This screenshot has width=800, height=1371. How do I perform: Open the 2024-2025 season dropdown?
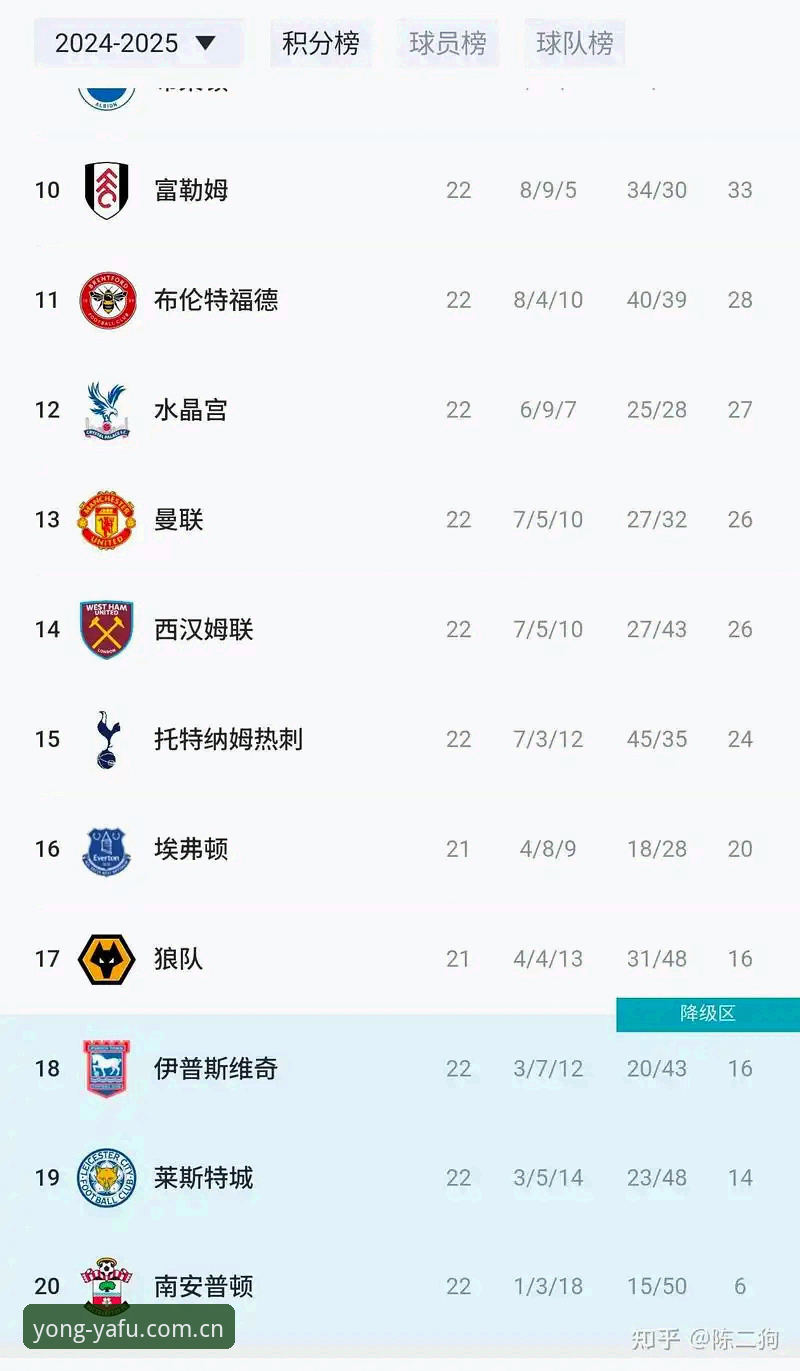click(x=138, y=43)
